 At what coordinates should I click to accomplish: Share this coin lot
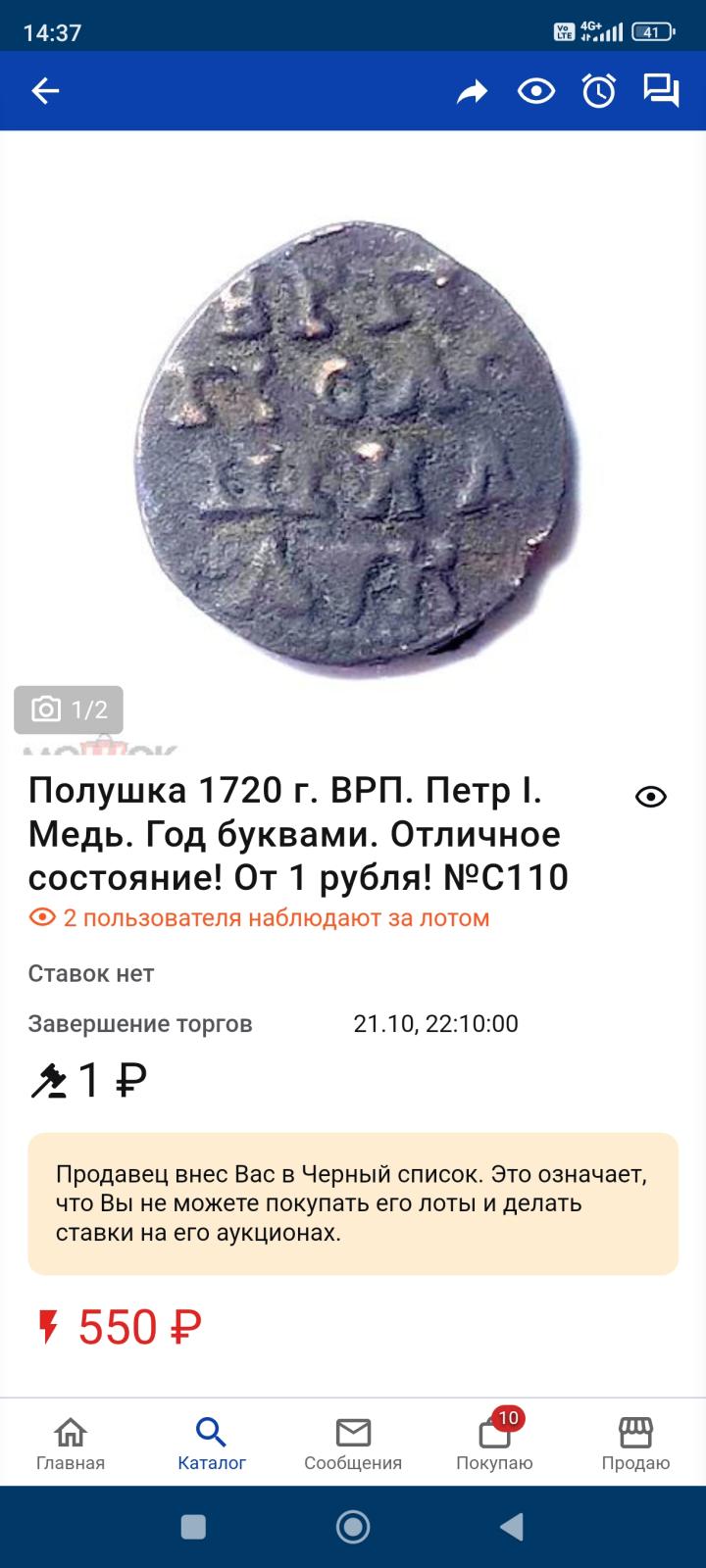click(472, 92)
